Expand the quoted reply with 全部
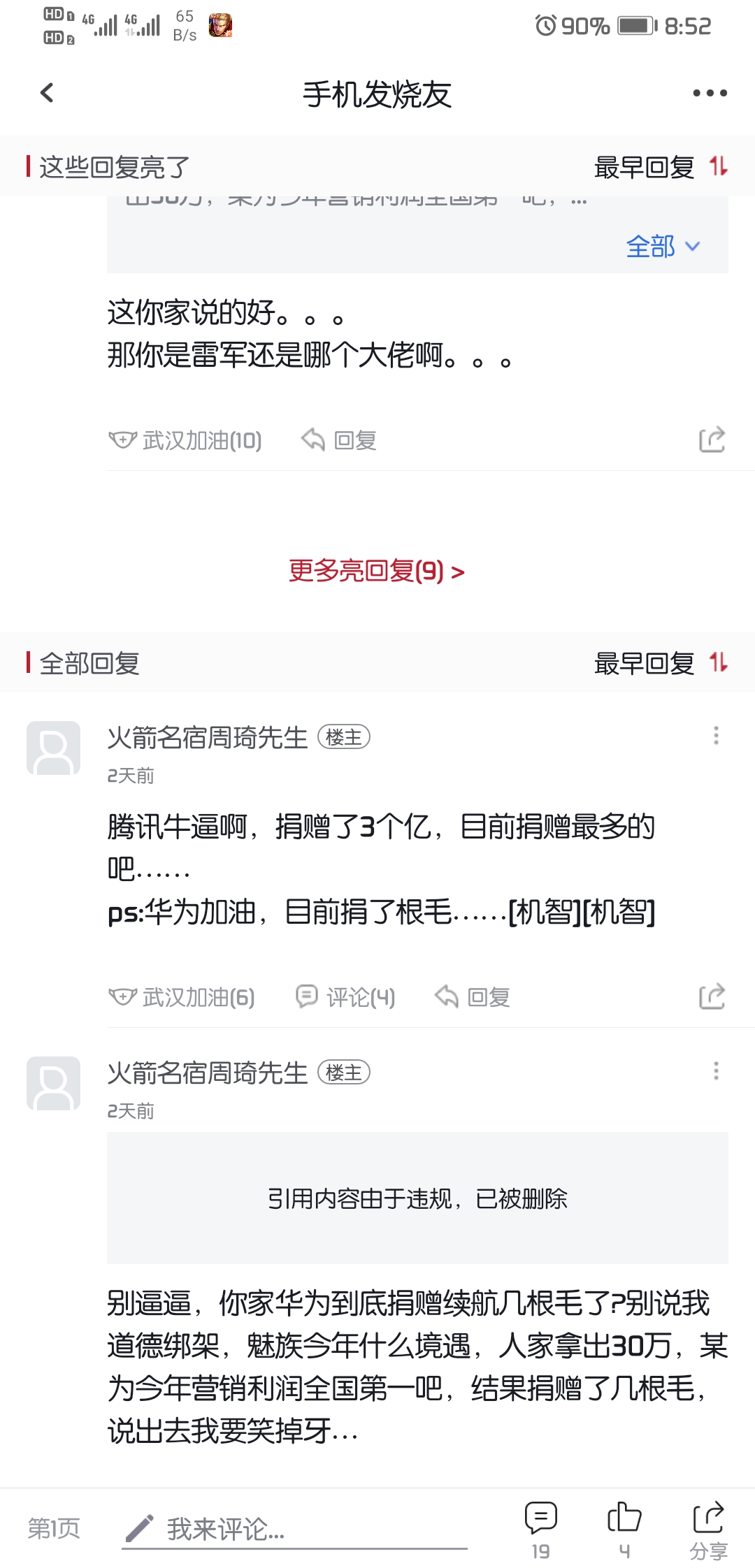The height and width of the screenshot is (1568, 755). pos(662,246)
